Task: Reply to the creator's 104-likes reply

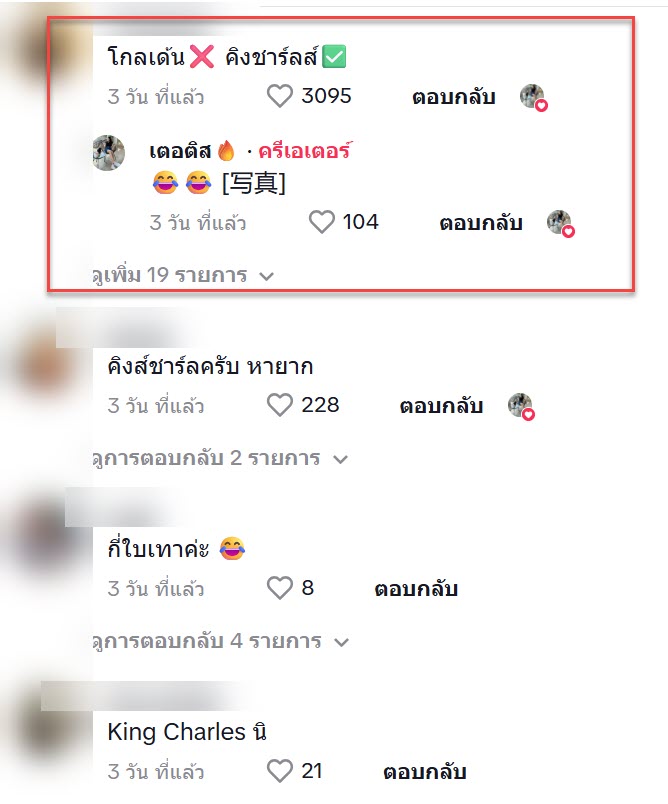Action: pyautogui.click(x=480, y=223)
